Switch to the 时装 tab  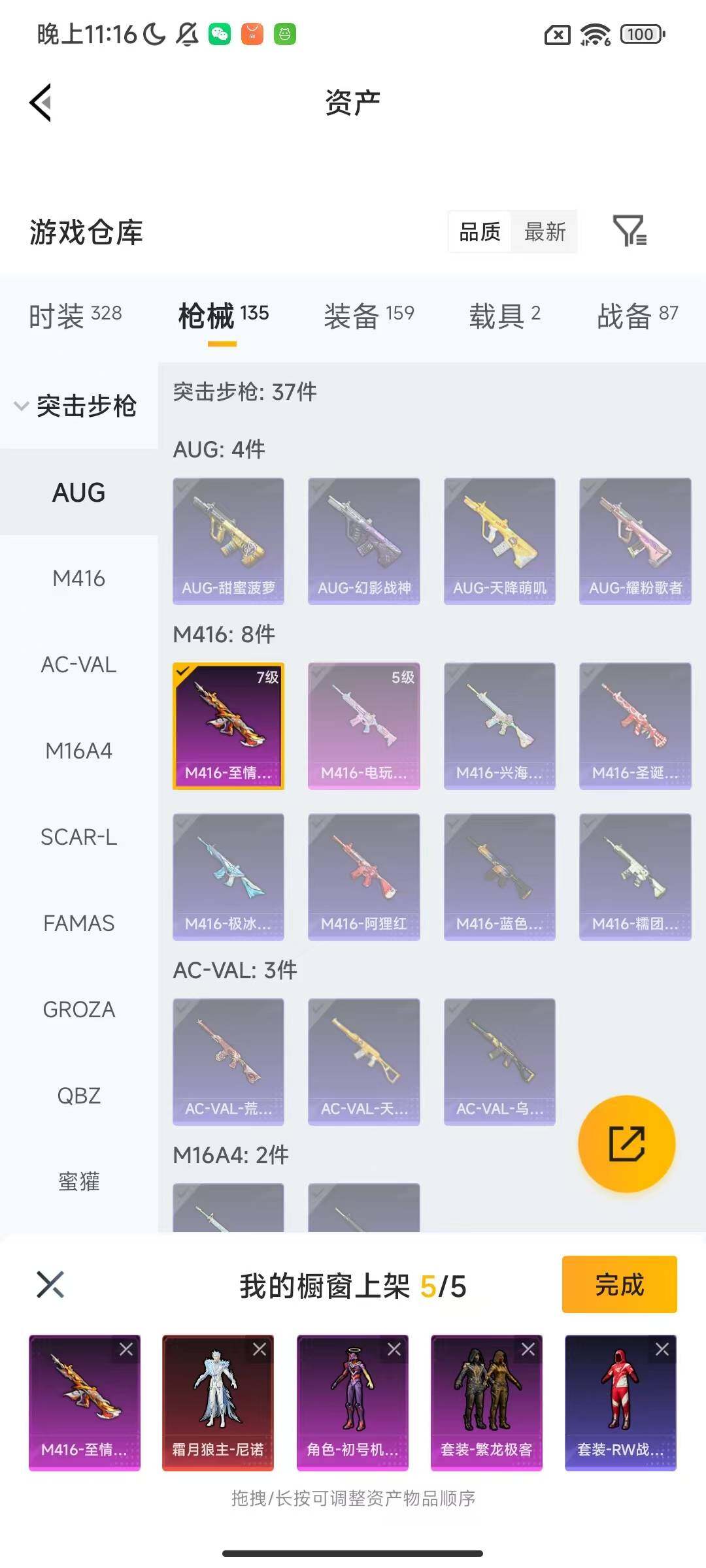75,316
